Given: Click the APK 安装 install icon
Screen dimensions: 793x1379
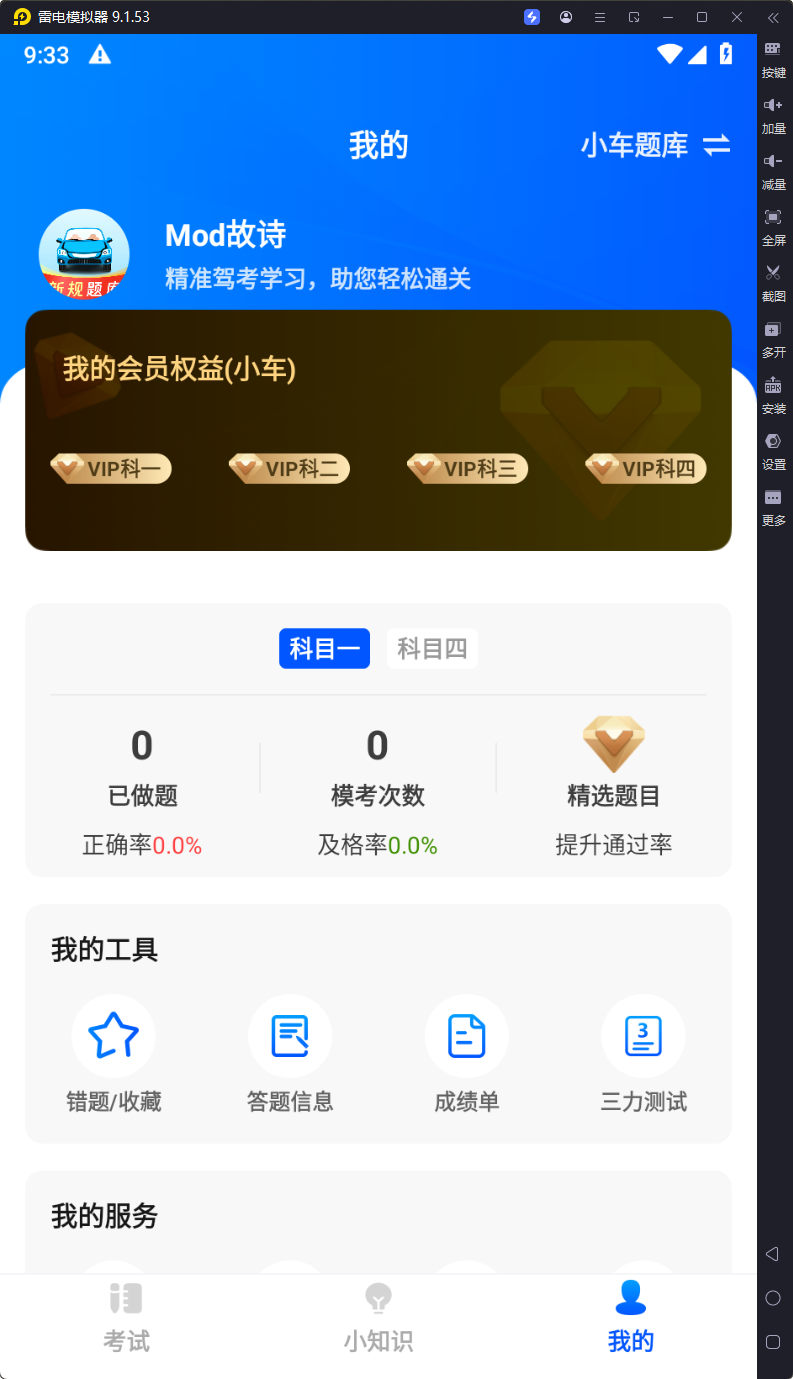Looking at the screenshot, I should pyautogui.click(x=772, y=395).
